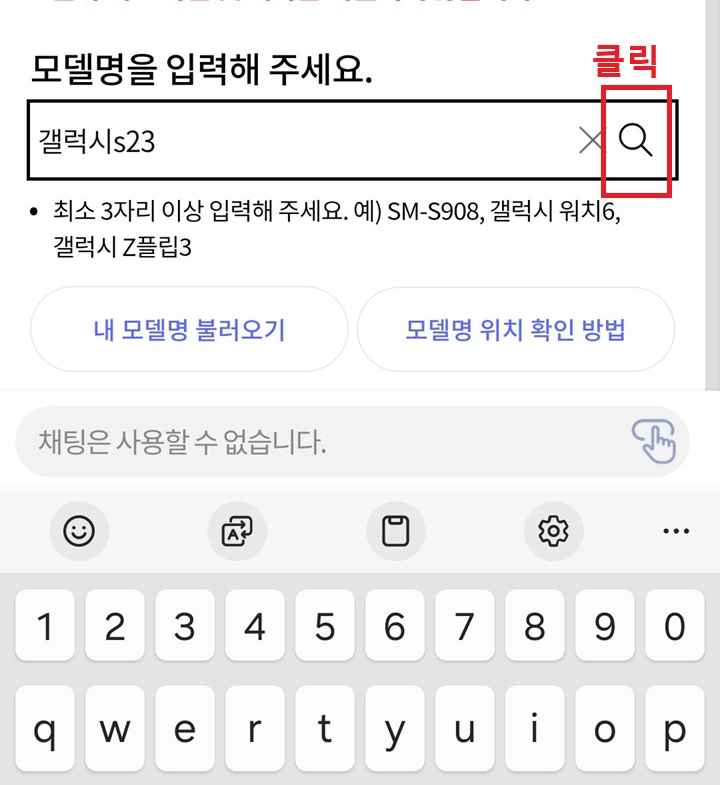Open keyboard settings via the gear icon

click(555, 531)
